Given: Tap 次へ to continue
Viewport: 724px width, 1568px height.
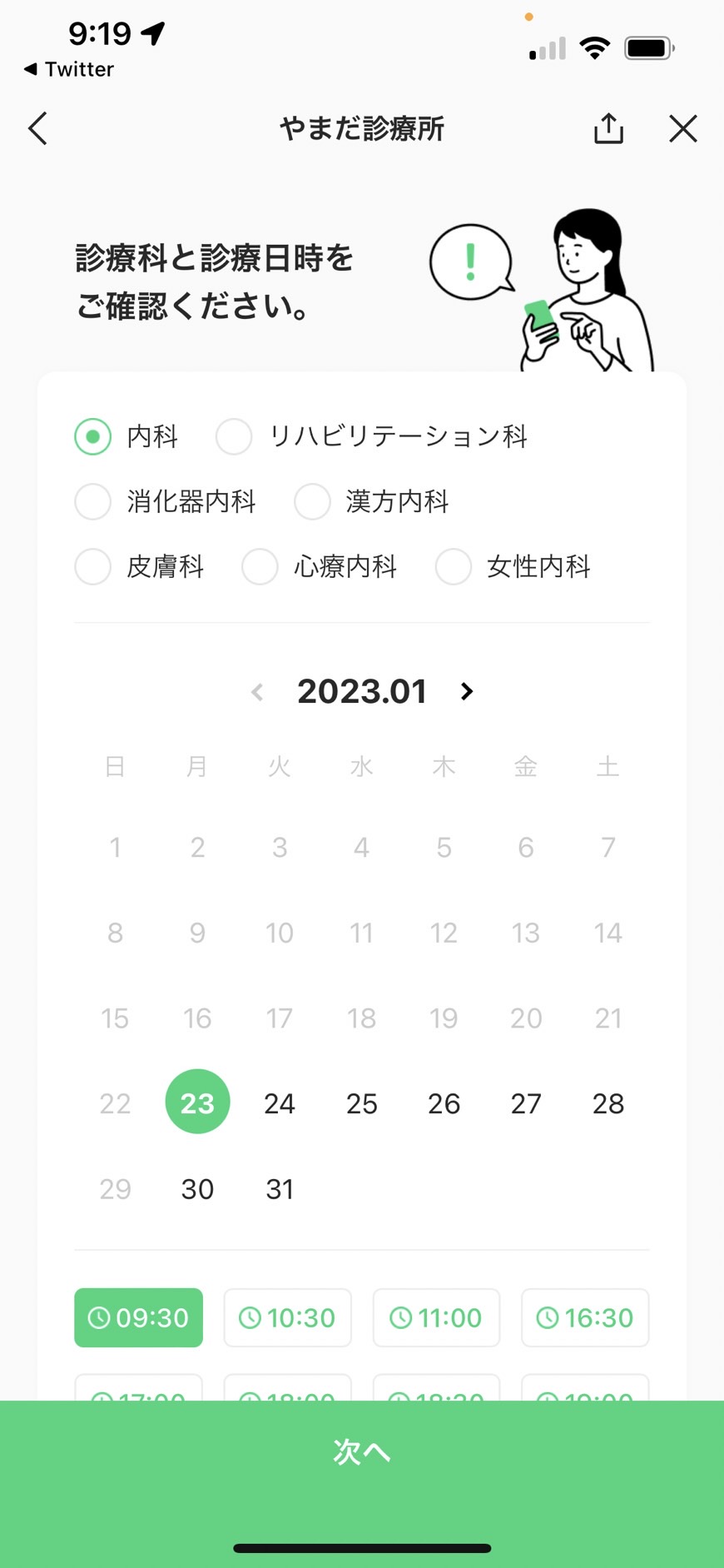Looking at the screenshot, I should point(362,1451).
